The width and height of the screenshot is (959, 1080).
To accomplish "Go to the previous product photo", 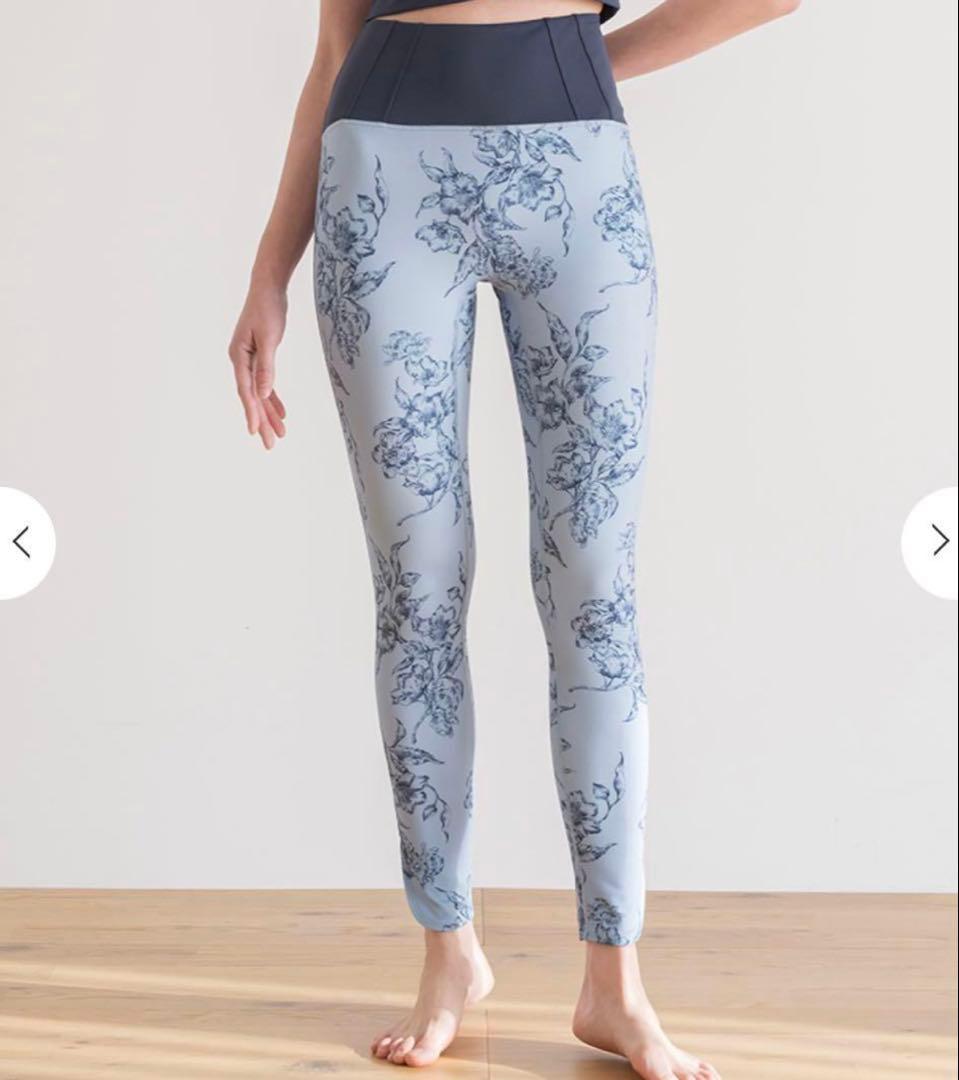I will [22, 543].
